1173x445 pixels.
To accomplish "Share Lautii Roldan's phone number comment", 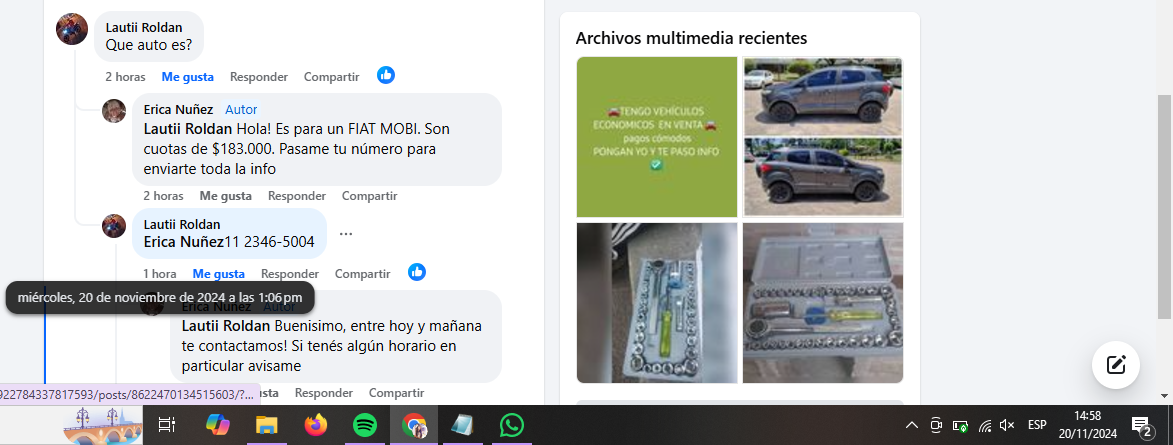I will 362,274.
